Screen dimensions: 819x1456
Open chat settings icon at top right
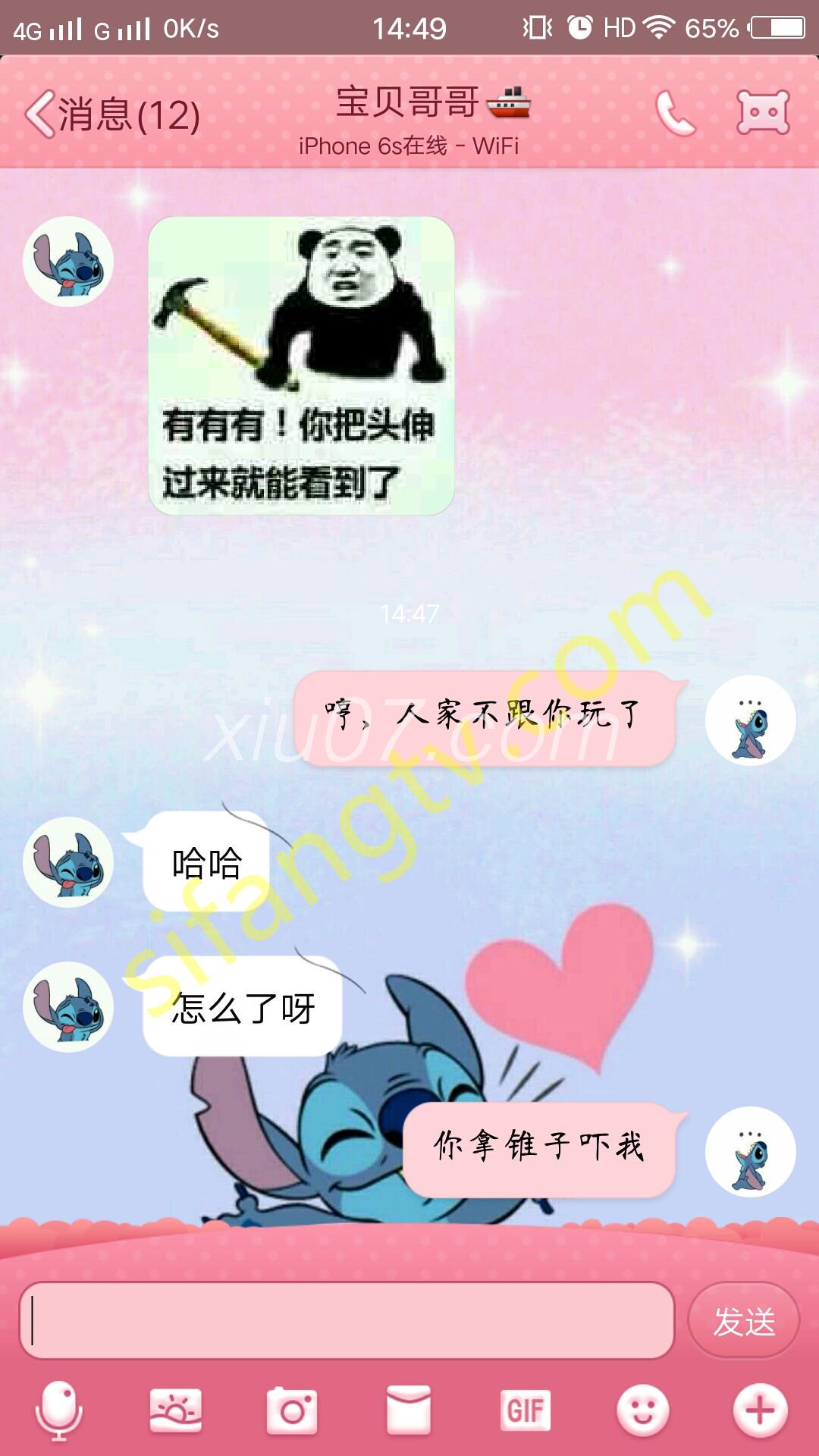[763, 114]
